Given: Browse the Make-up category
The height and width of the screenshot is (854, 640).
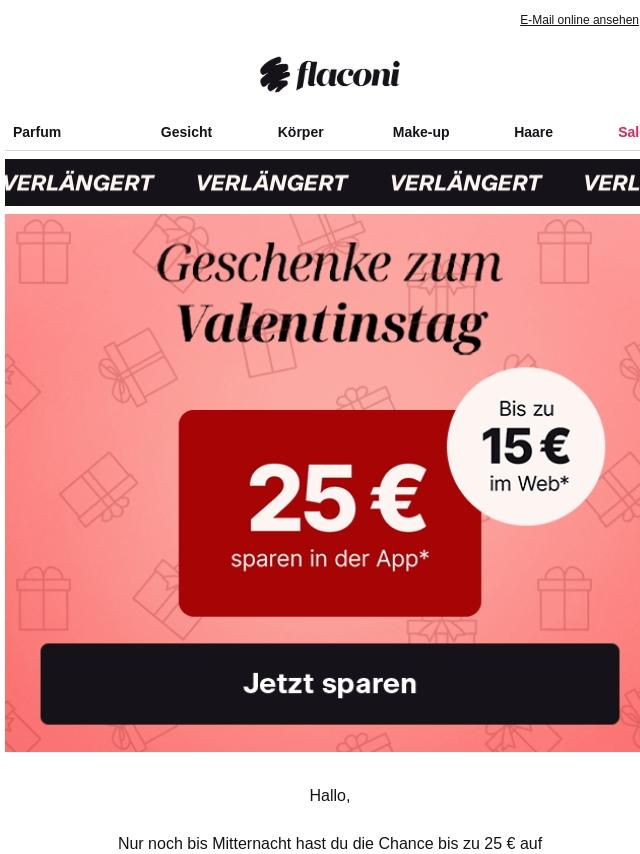Looking at the screenshot, I should (x=420, y=132).
